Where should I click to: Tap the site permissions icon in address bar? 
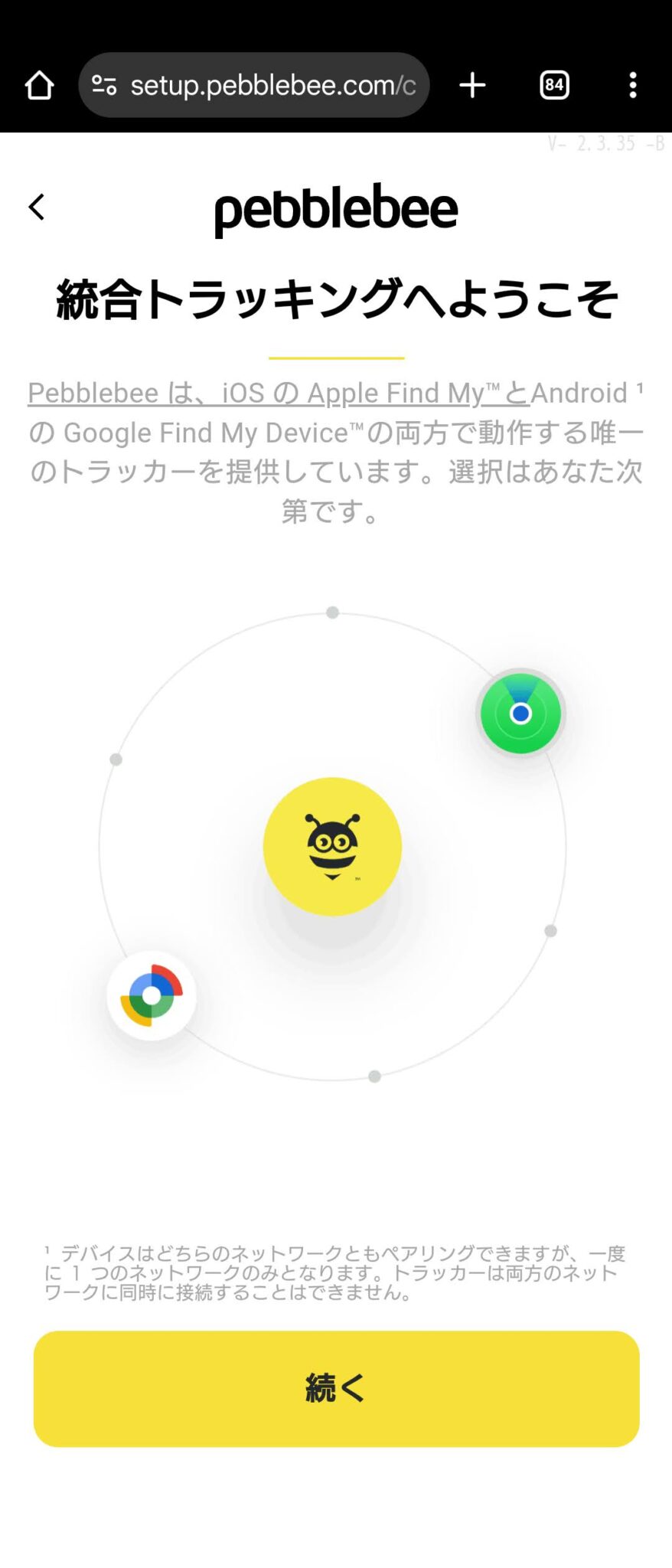106,85
